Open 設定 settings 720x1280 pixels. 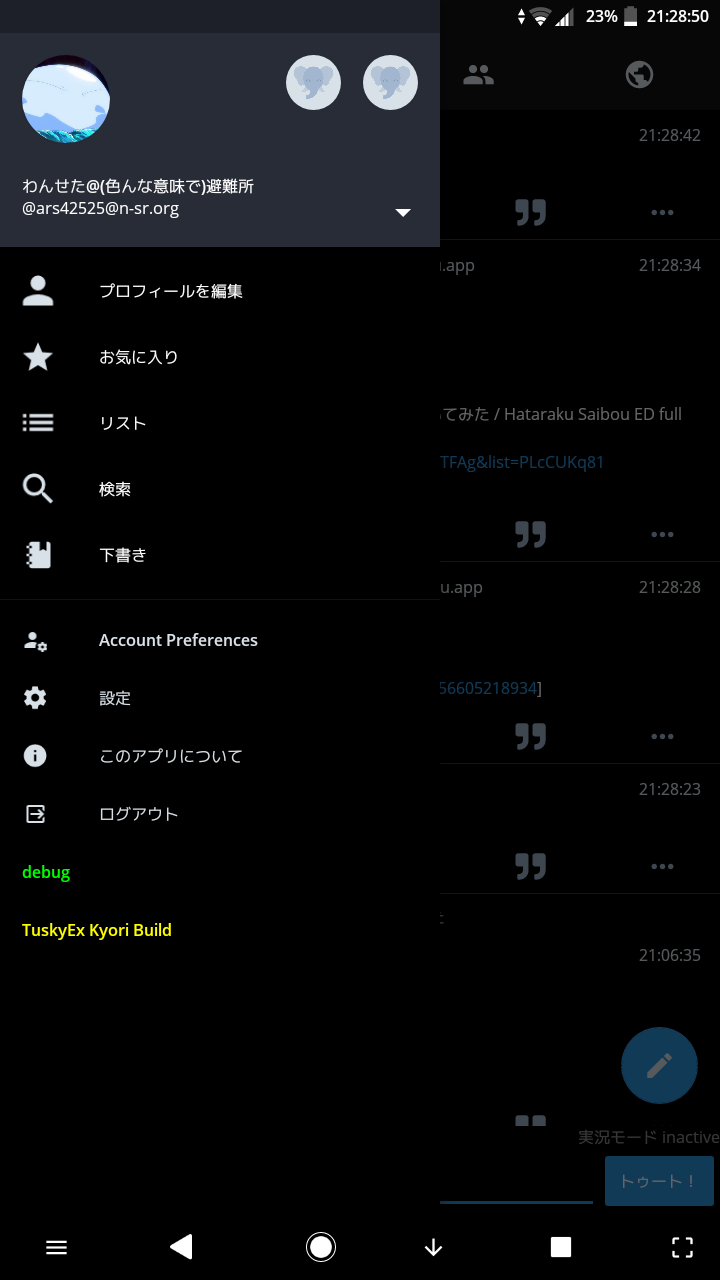coord(115,698)
